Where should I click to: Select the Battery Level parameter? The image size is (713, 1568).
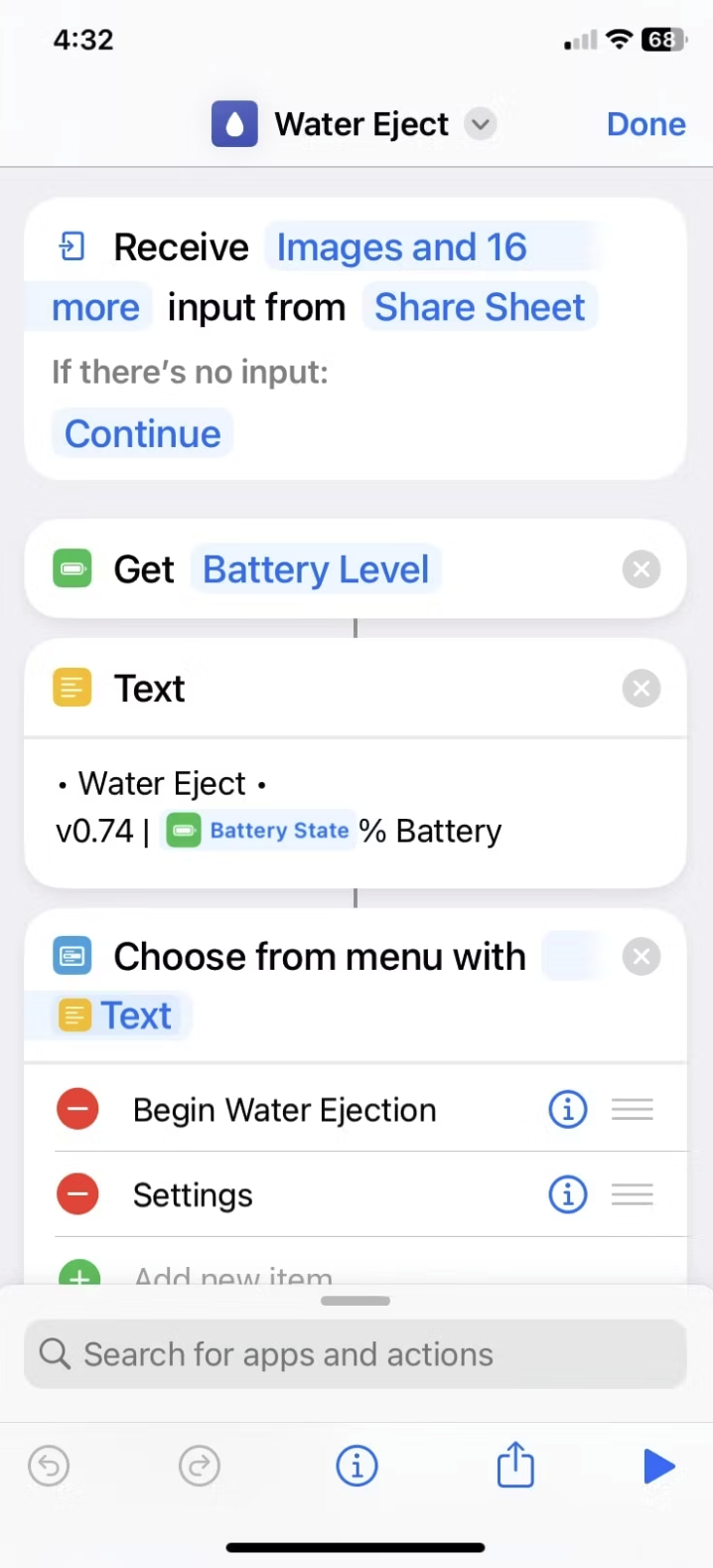pyautogui.click(x=316, y=569)
